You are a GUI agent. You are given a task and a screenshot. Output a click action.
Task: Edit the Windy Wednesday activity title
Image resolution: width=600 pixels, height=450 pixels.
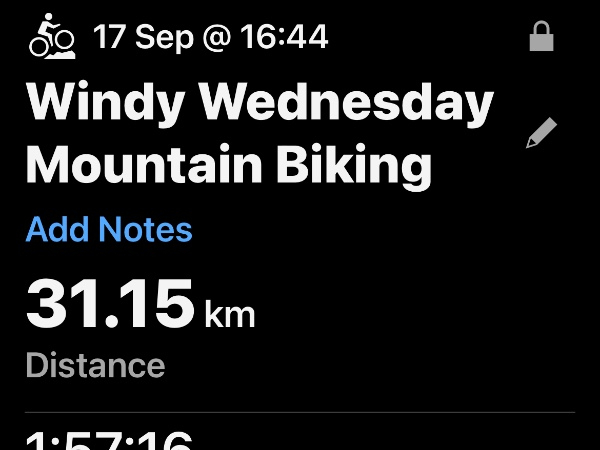(x=541, y=134)
